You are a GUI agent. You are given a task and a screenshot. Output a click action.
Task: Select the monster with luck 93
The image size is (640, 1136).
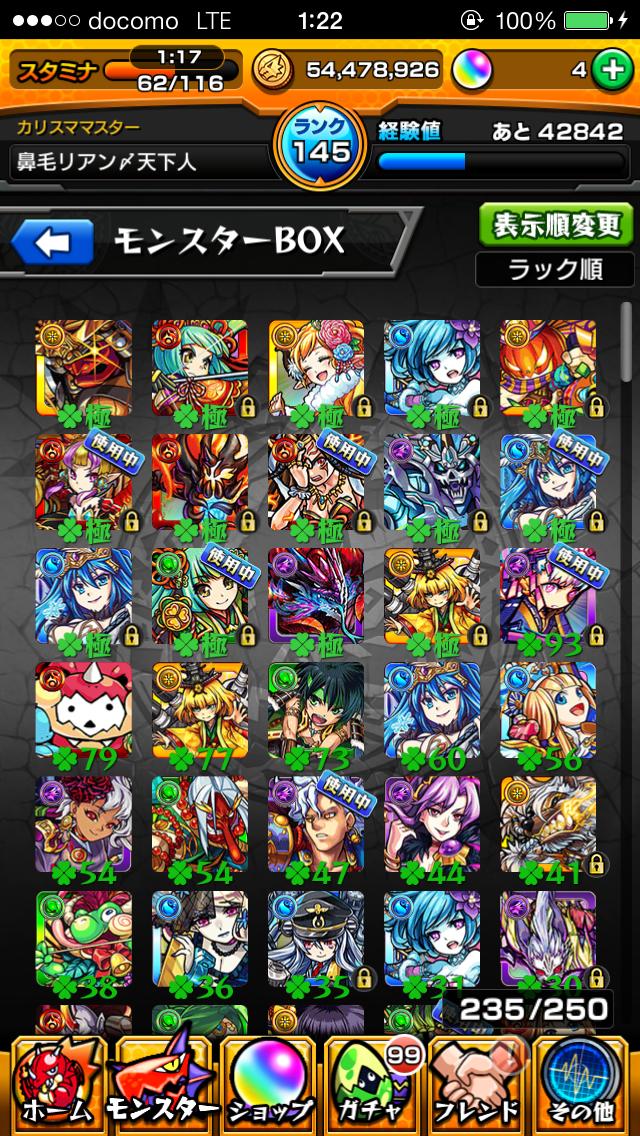548,595
